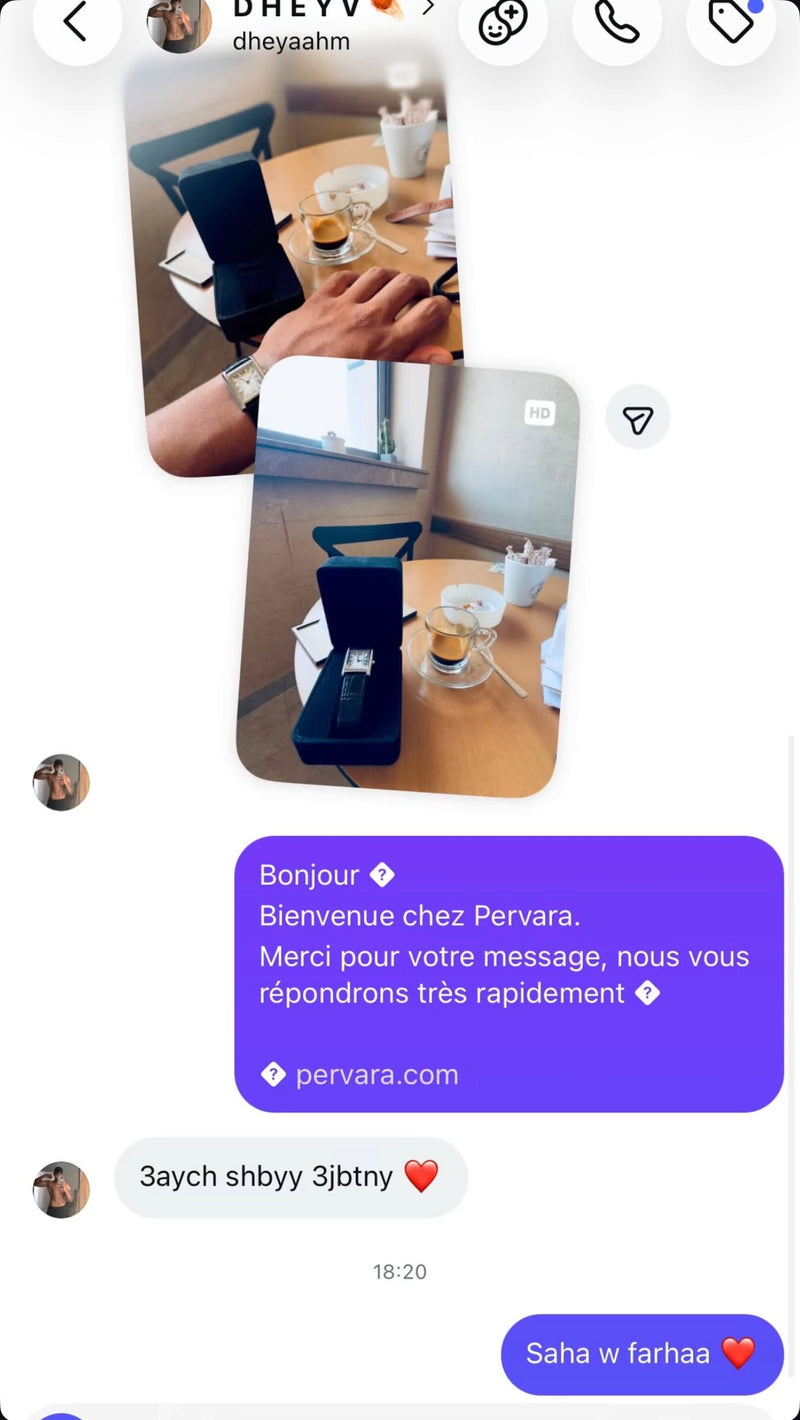
Task: Open the pervara.com link in the message
Action: coord(376,1075)
